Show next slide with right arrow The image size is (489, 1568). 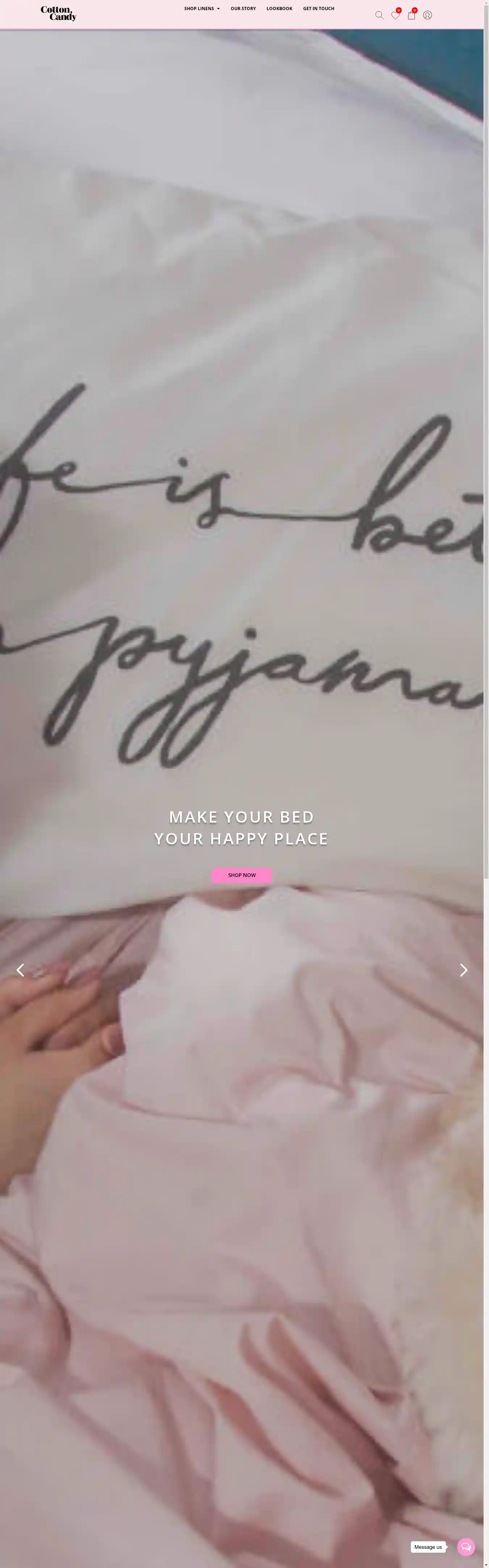pyautogui.click(x=463, y=970)
